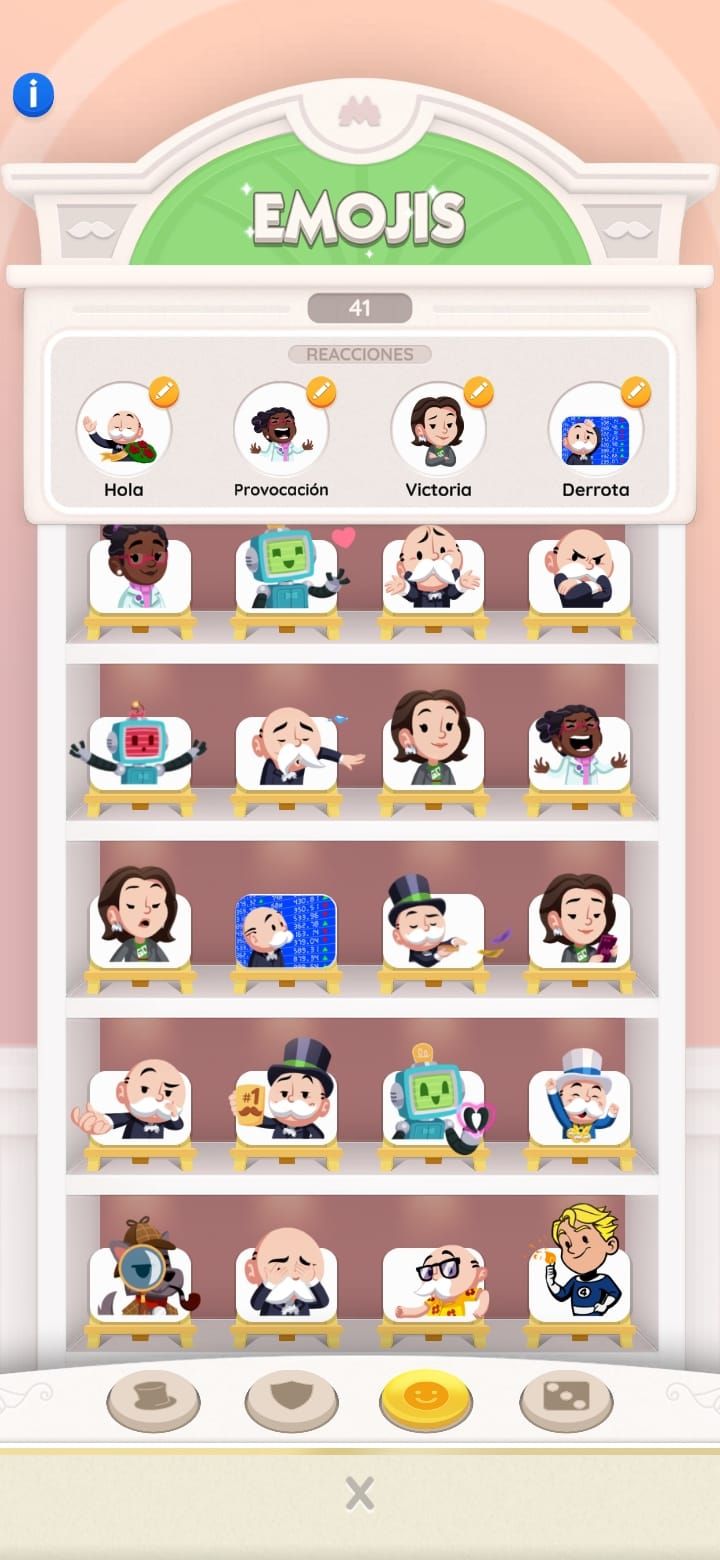Image resolution: width=720 pixels, height=1560 pixels.
Task: Select the stock market screen emoji
Action: [286, 930]
